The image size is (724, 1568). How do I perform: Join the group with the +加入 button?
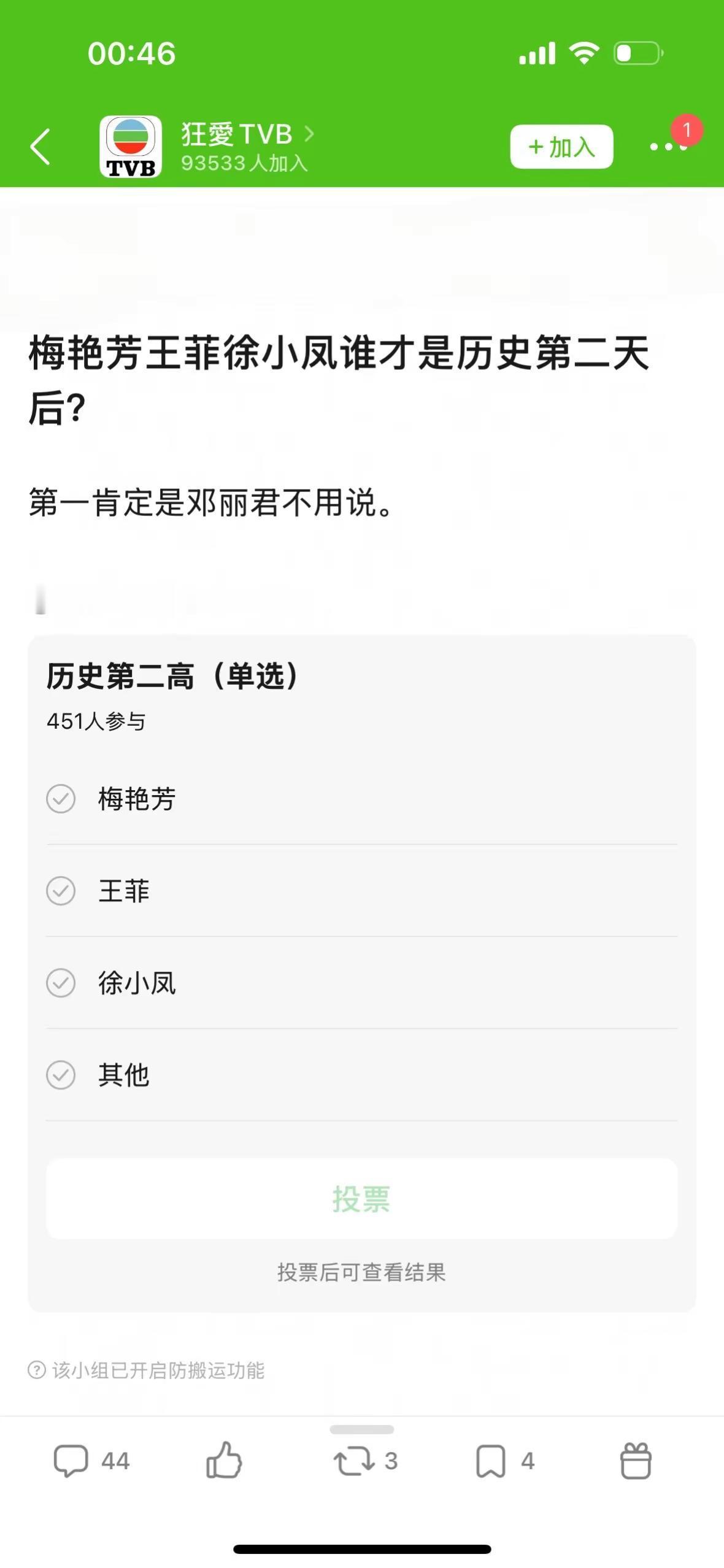(x=561, y=147)
